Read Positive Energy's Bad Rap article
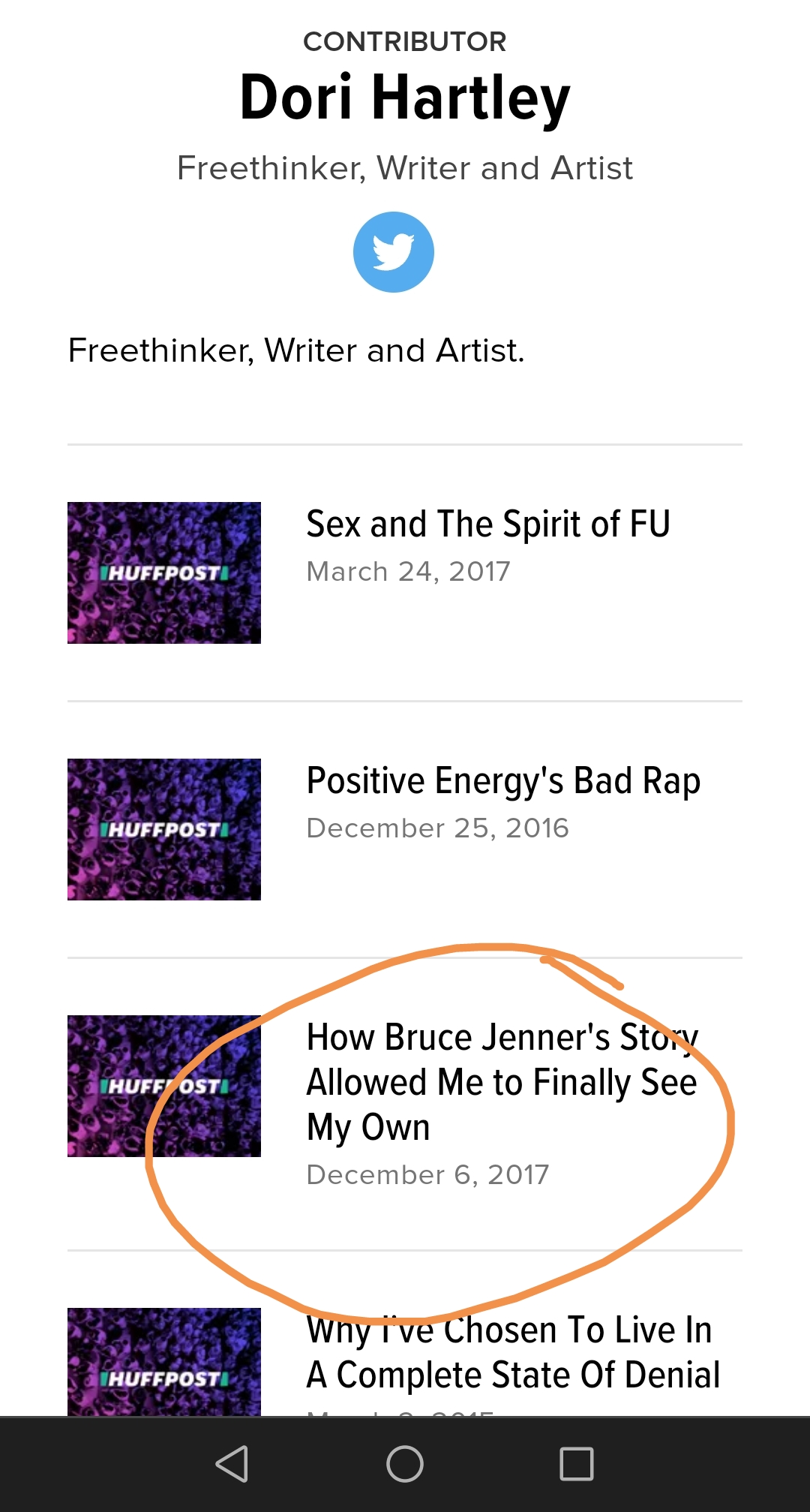The image size is (810, 1512). [503, 780]
